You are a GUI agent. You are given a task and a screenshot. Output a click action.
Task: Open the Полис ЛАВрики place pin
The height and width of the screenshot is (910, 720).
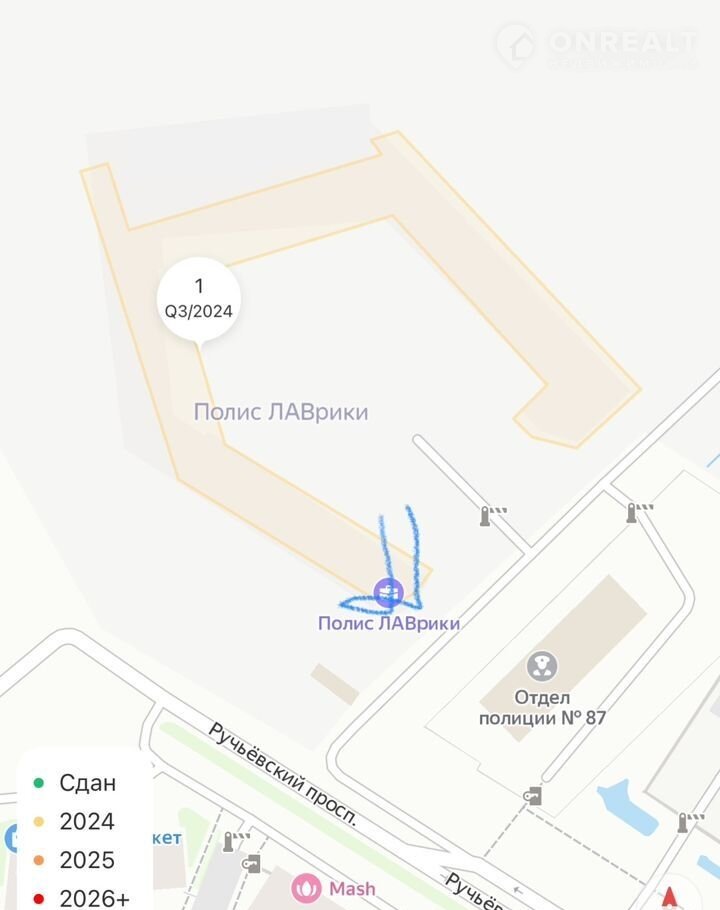[x=388, y=592]
